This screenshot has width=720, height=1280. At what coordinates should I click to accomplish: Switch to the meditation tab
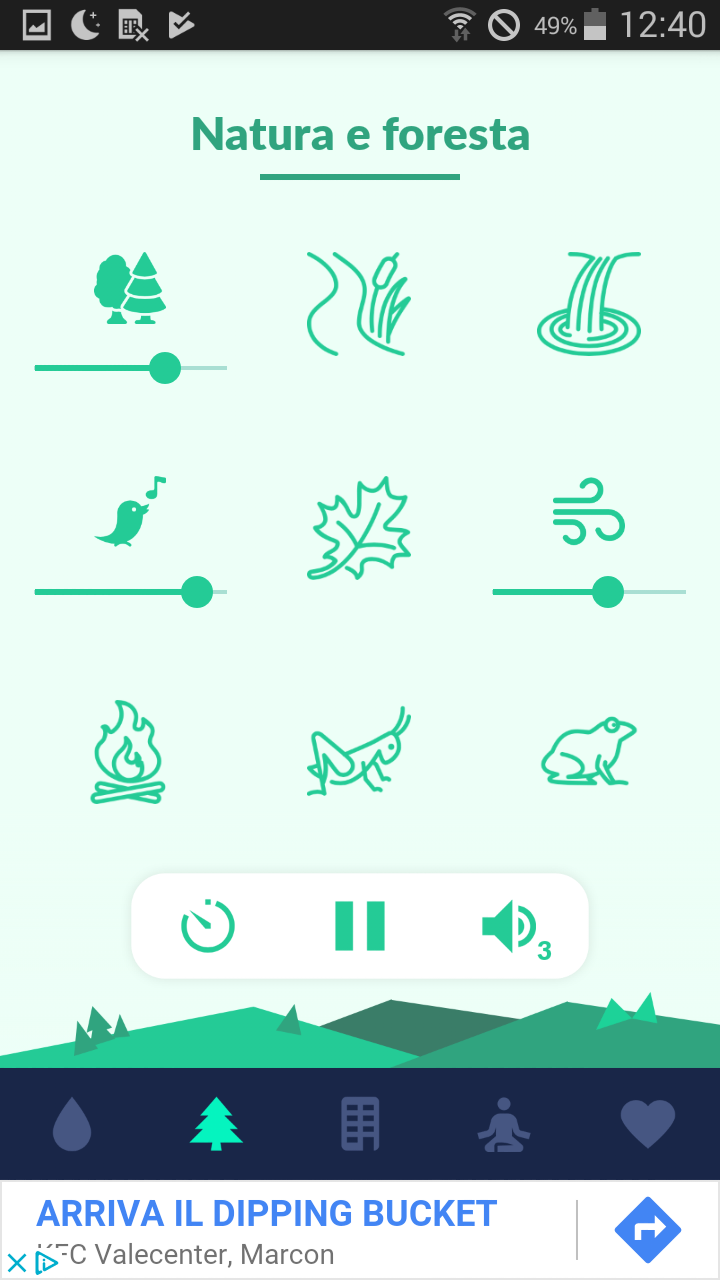click(x=503, y=1124)
